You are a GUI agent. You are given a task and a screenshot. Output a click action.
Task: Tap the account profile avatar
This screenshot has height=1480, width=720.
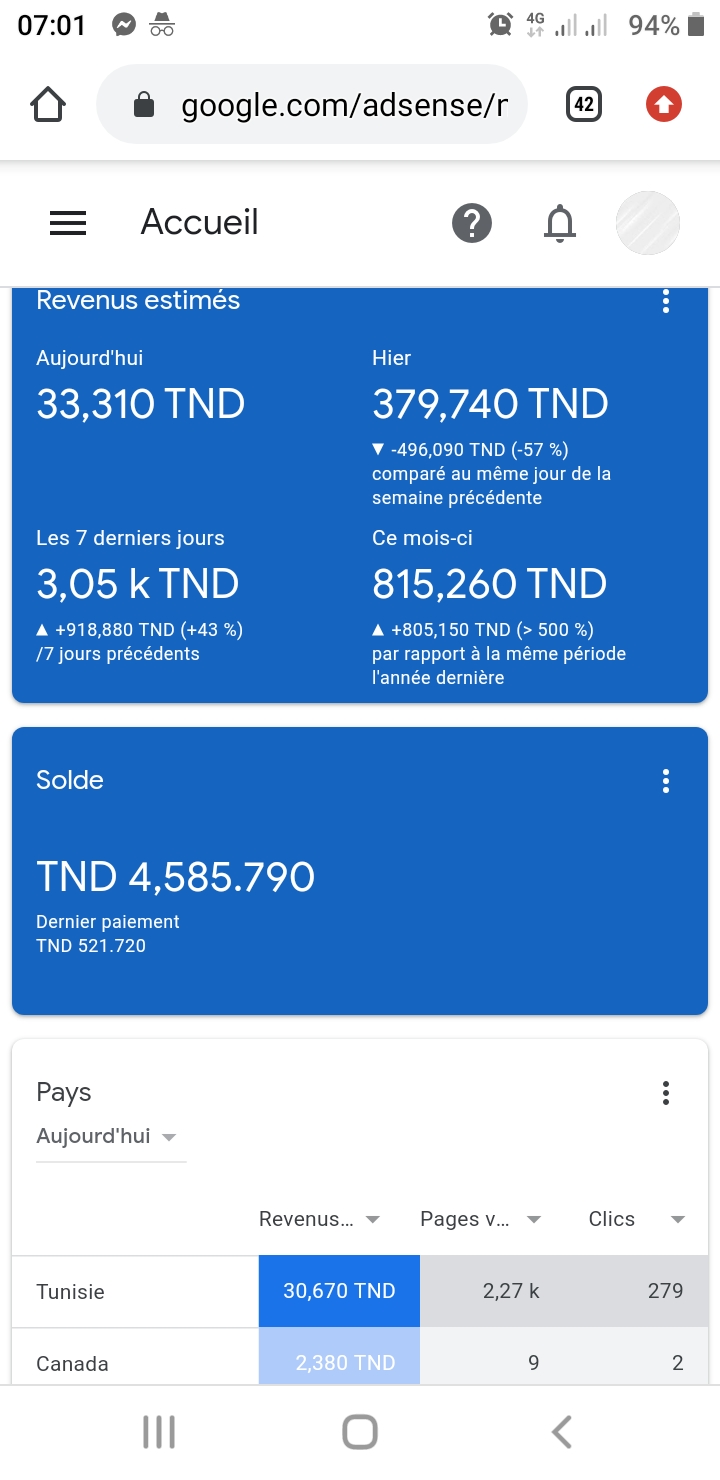point(648,222)
